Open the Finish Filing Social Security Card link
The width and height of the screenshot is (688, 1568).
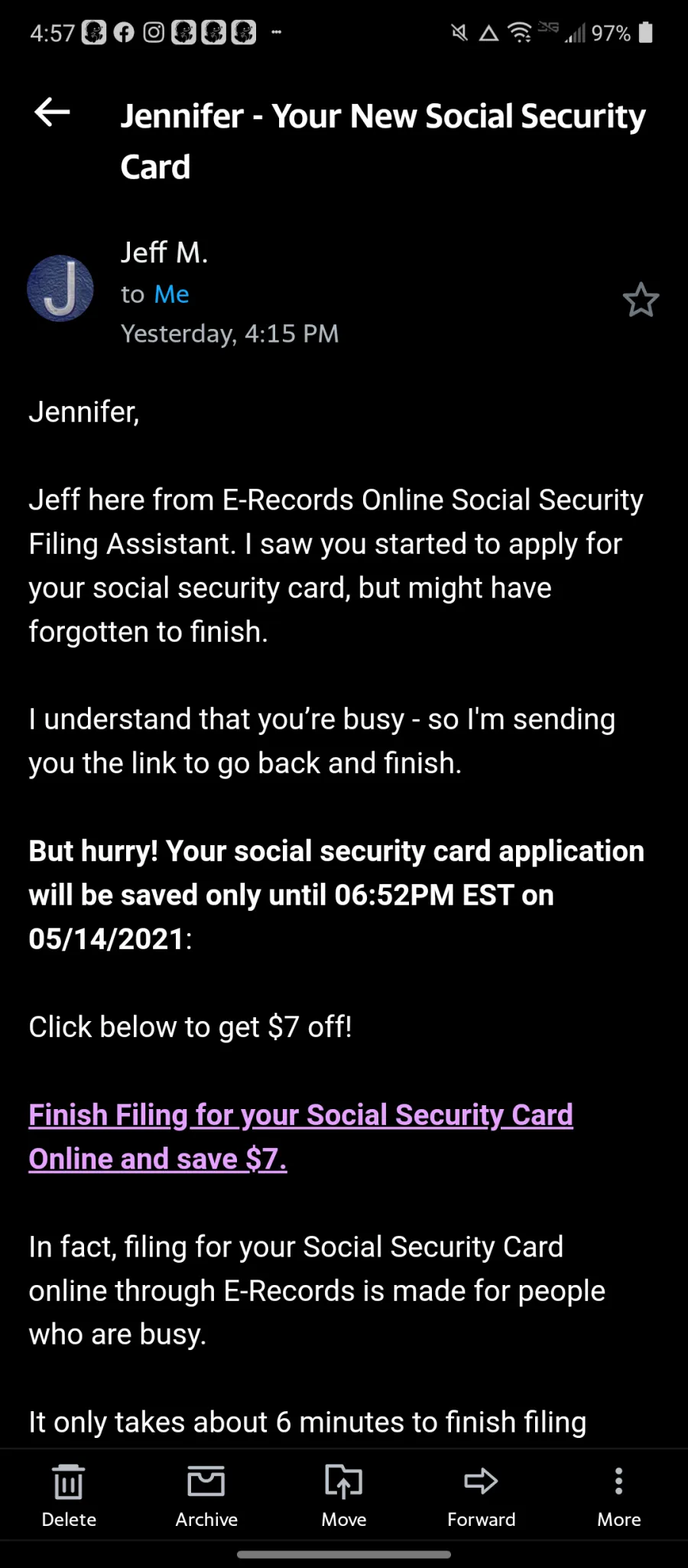tap(300, 1137)
